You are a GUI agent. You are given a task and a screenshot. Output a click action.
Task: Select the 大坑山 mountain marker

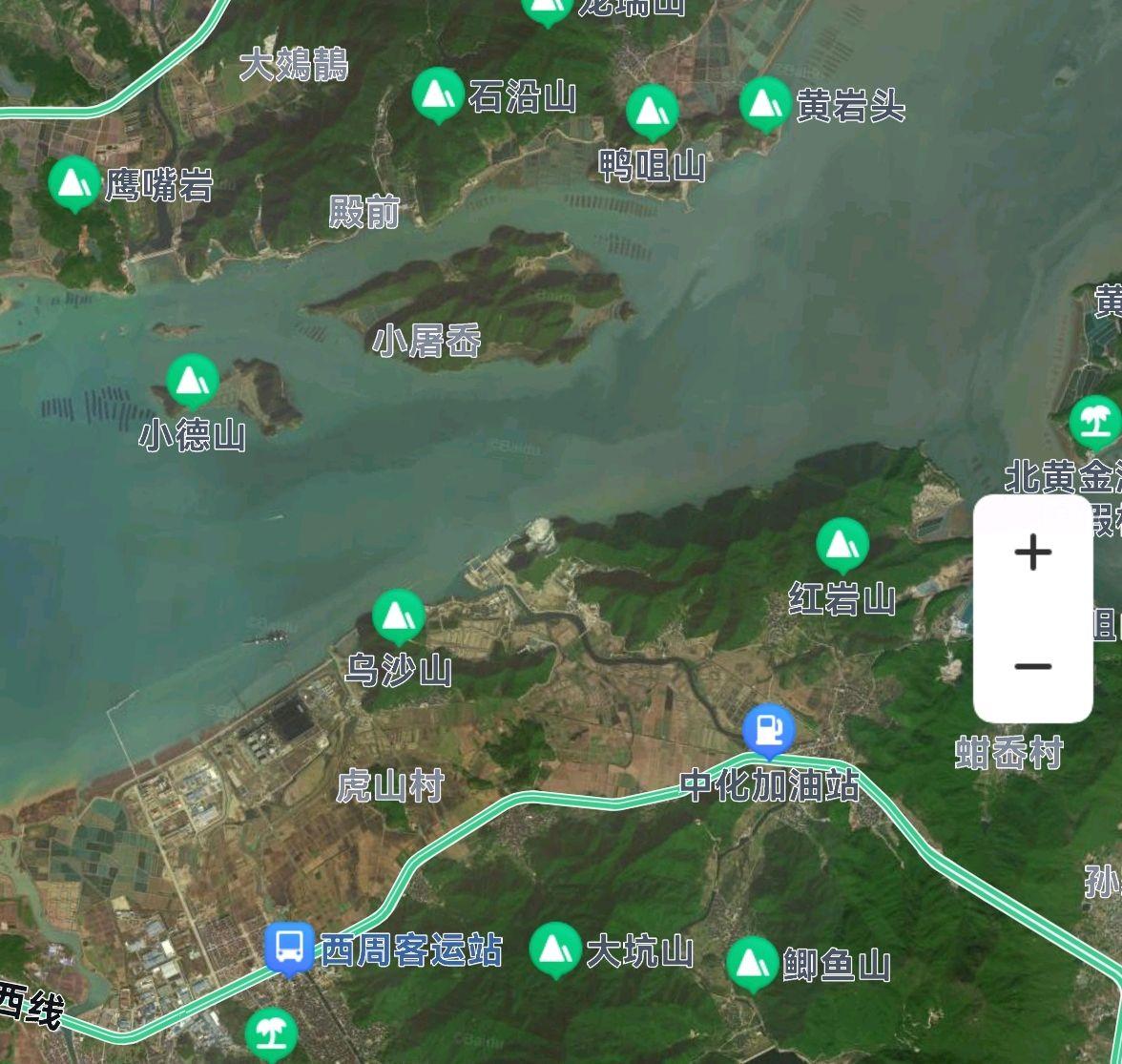(x=555, y=949)
